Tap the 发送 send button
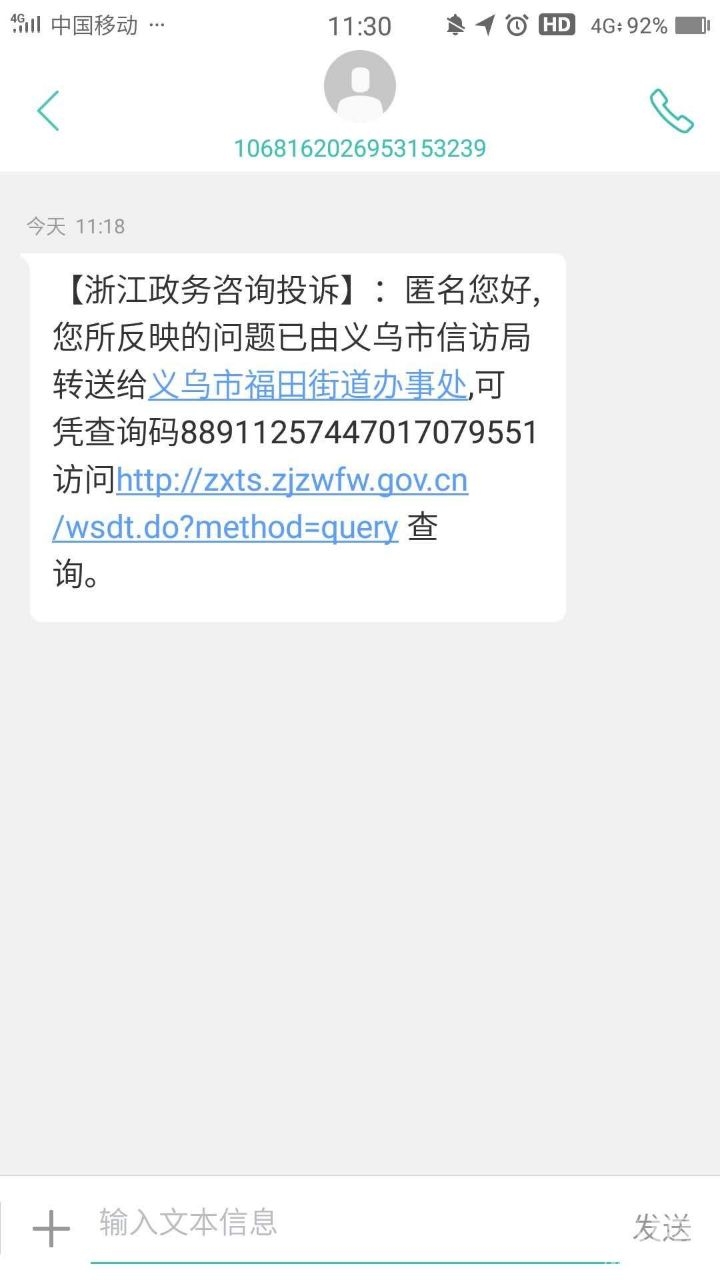The height and width of the screenshot is (1280, 720). [662, 1228]
